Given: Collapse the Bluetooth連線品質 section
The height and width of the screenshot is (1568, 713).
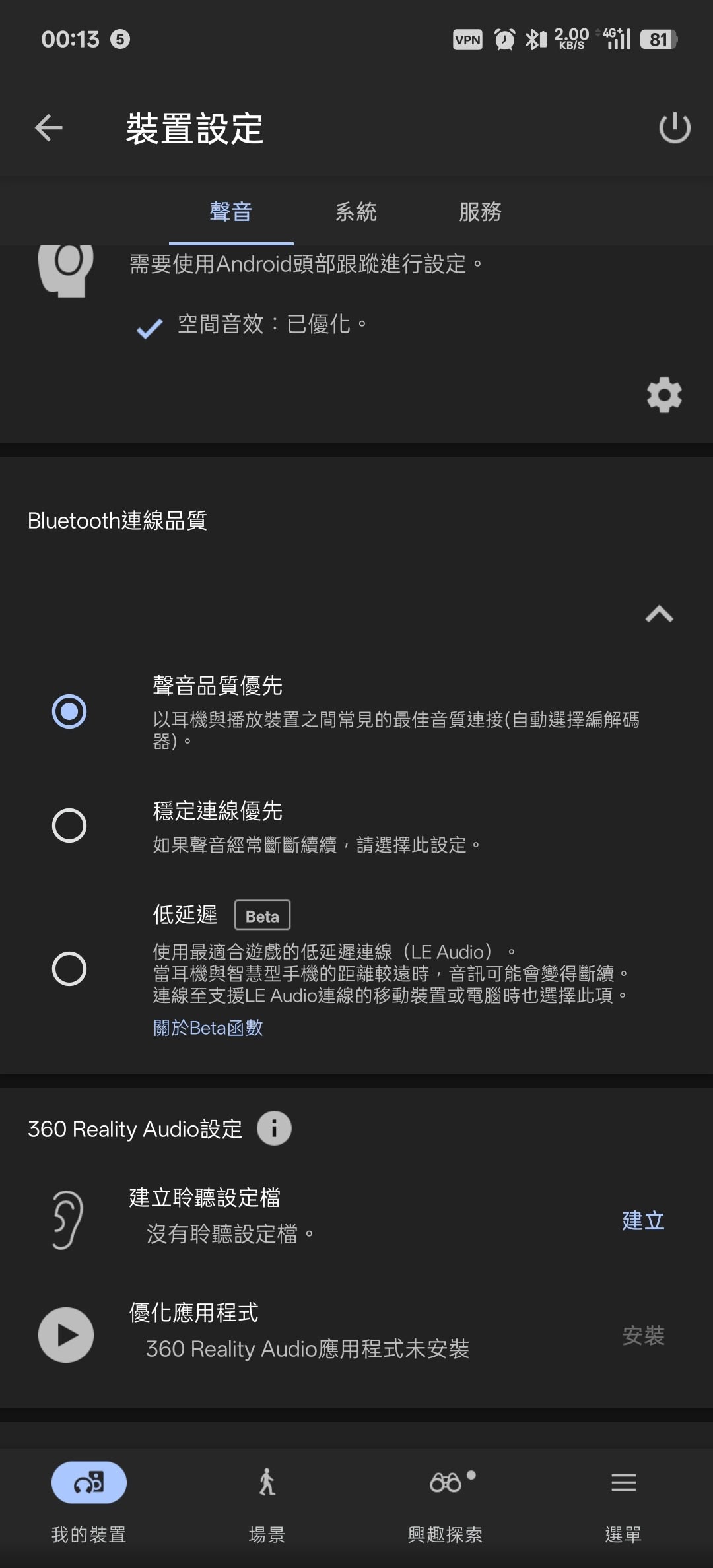Looking at the screenshot, I should [x=659, y=614].
